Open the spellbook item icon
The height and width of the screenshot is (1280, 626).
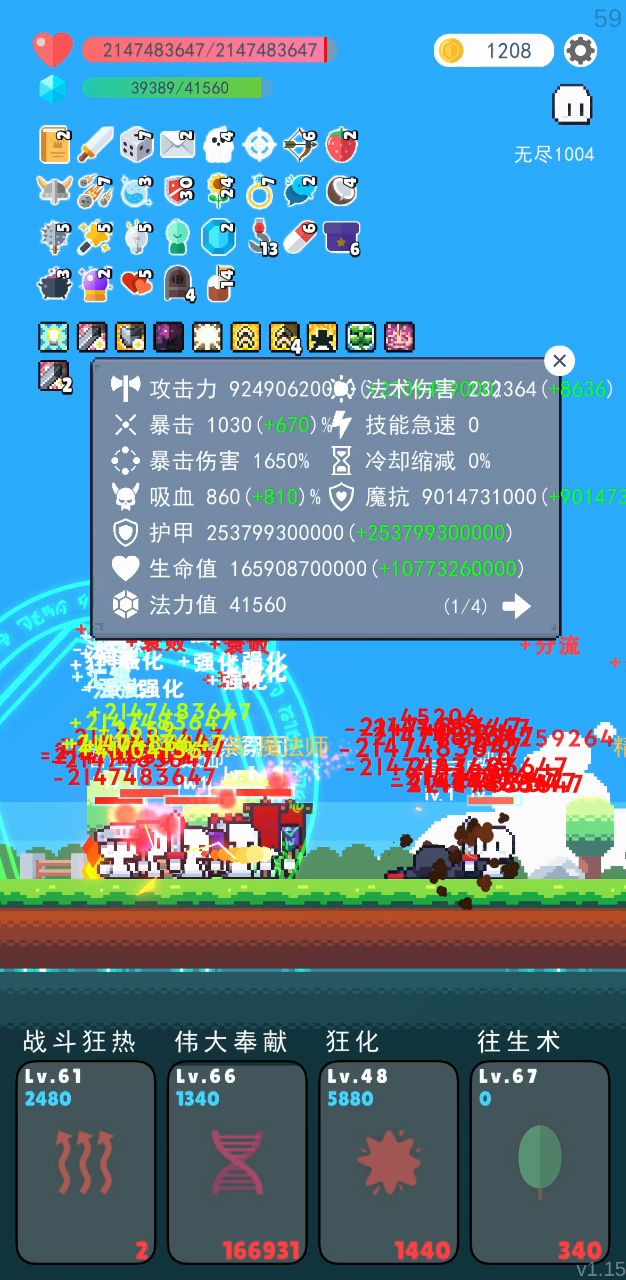tap(55, 145)
